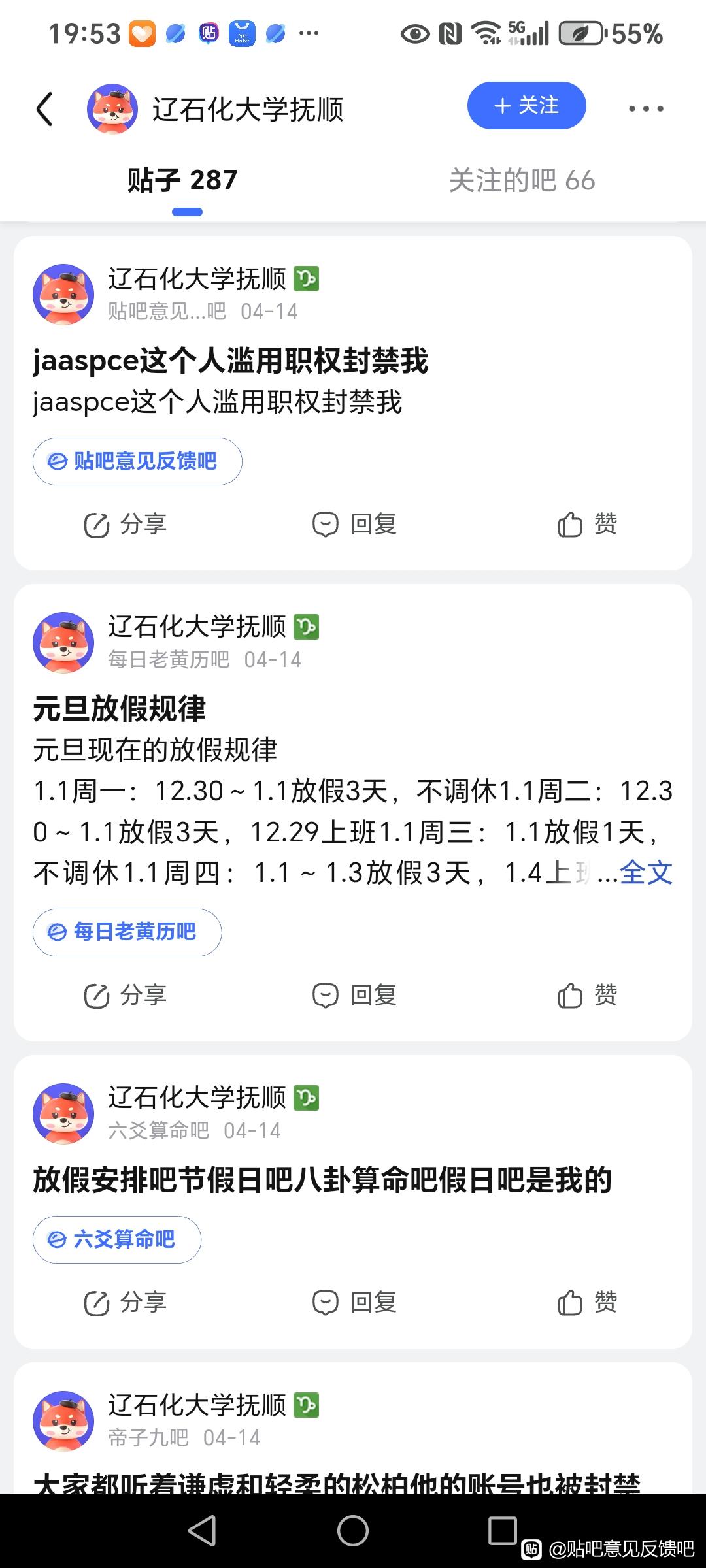706x1568 pixels.
Task: Open the 每日老黄历吧 forum chip
Action: (x=127, y=932)
